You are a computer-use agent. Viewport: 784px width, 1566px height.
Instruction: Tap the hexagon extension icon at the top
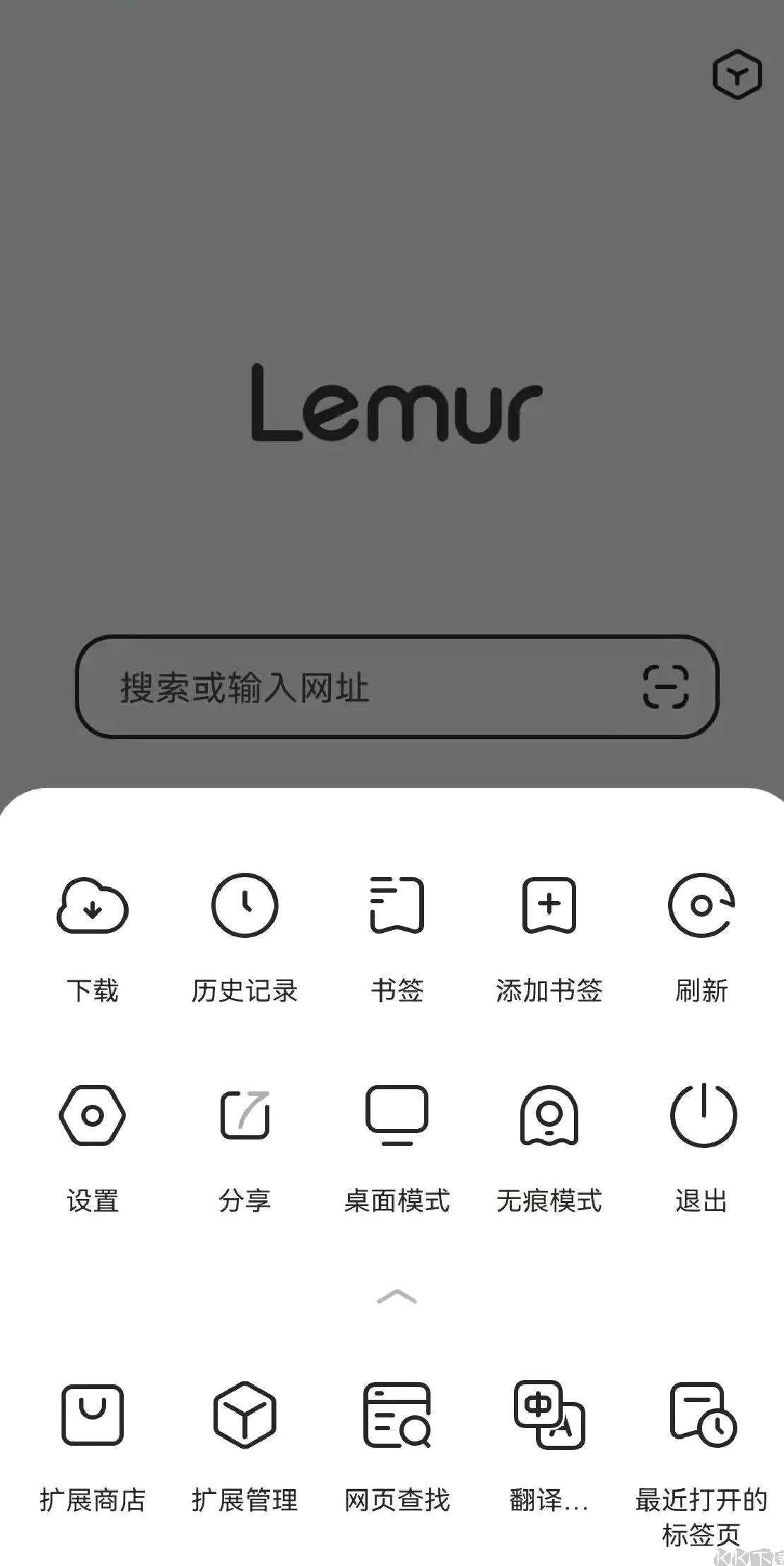737,74
